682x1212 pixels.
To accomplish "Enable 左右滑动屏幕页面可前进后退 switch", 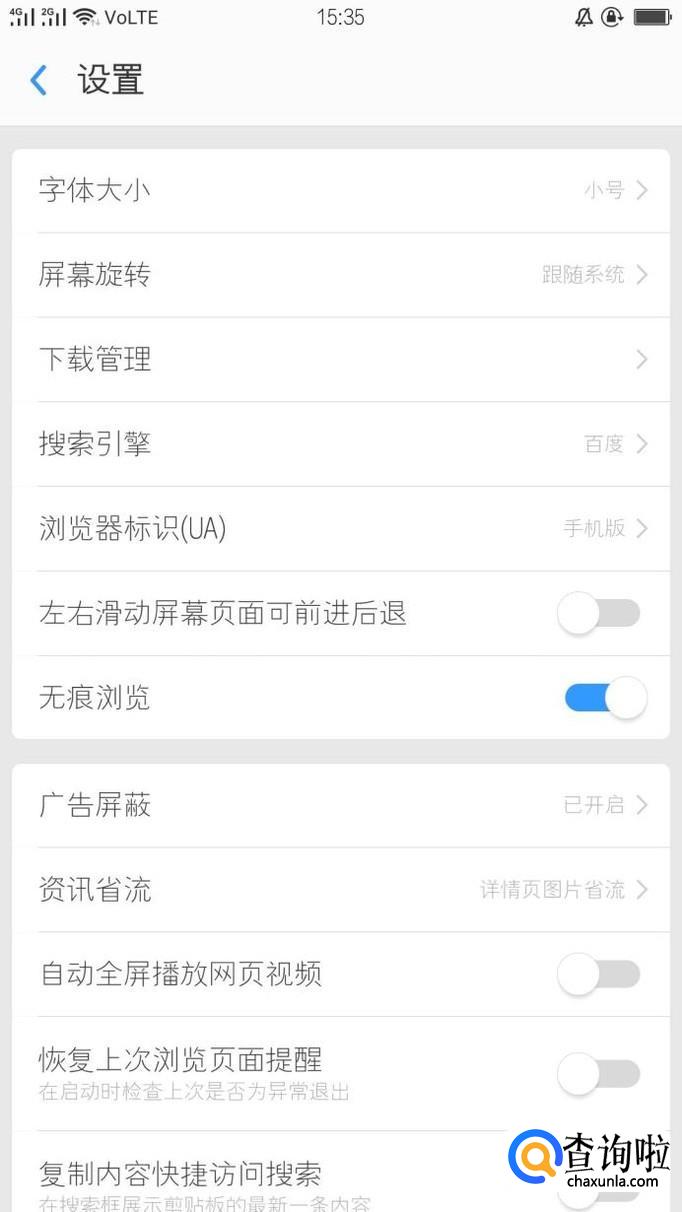I will click(x=599, y=613).
